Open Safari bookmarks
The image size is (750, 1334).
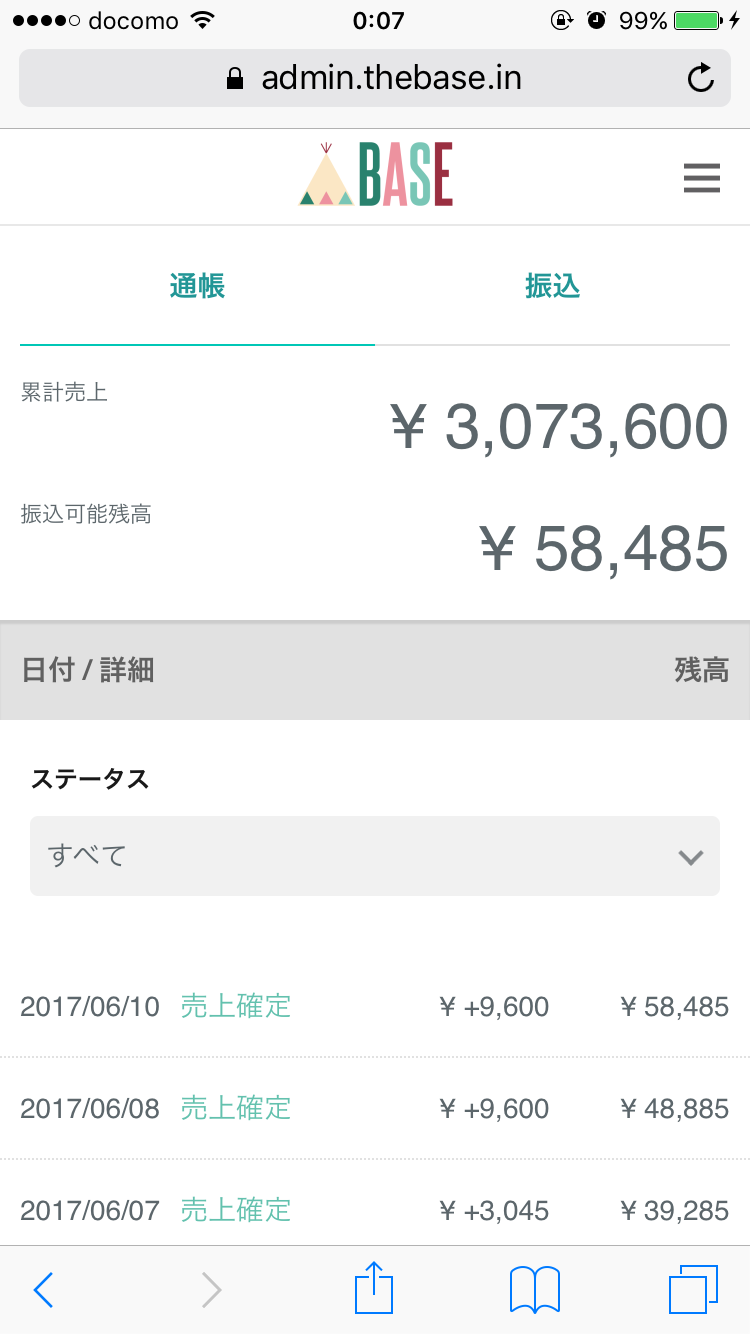535,1290
